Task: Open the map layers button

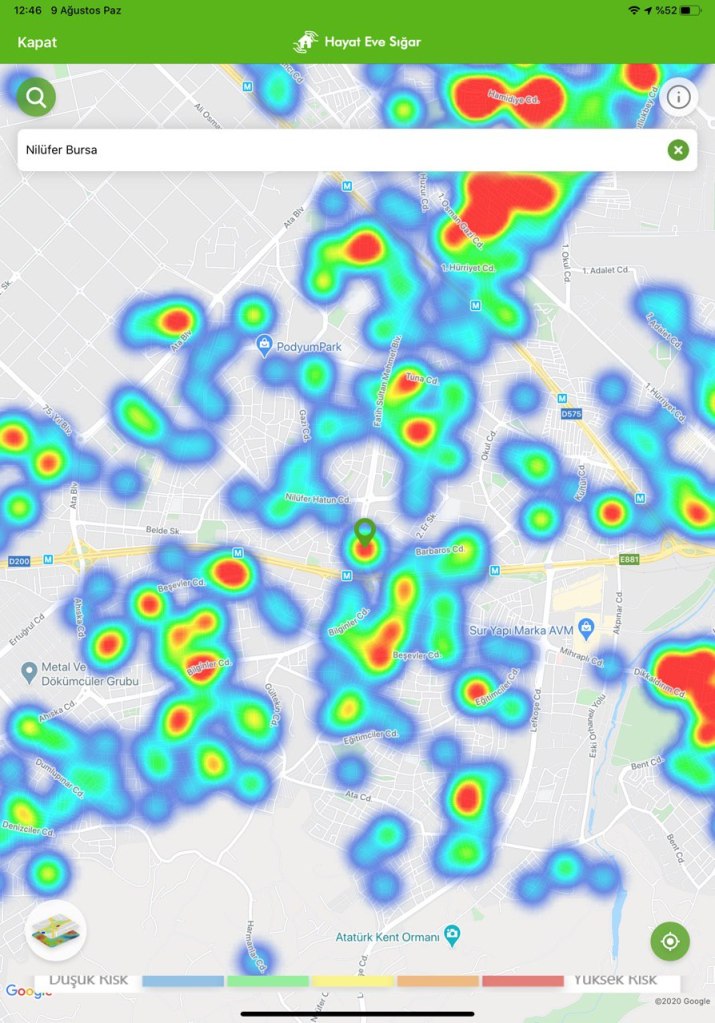Action: (x=56, y=930)
